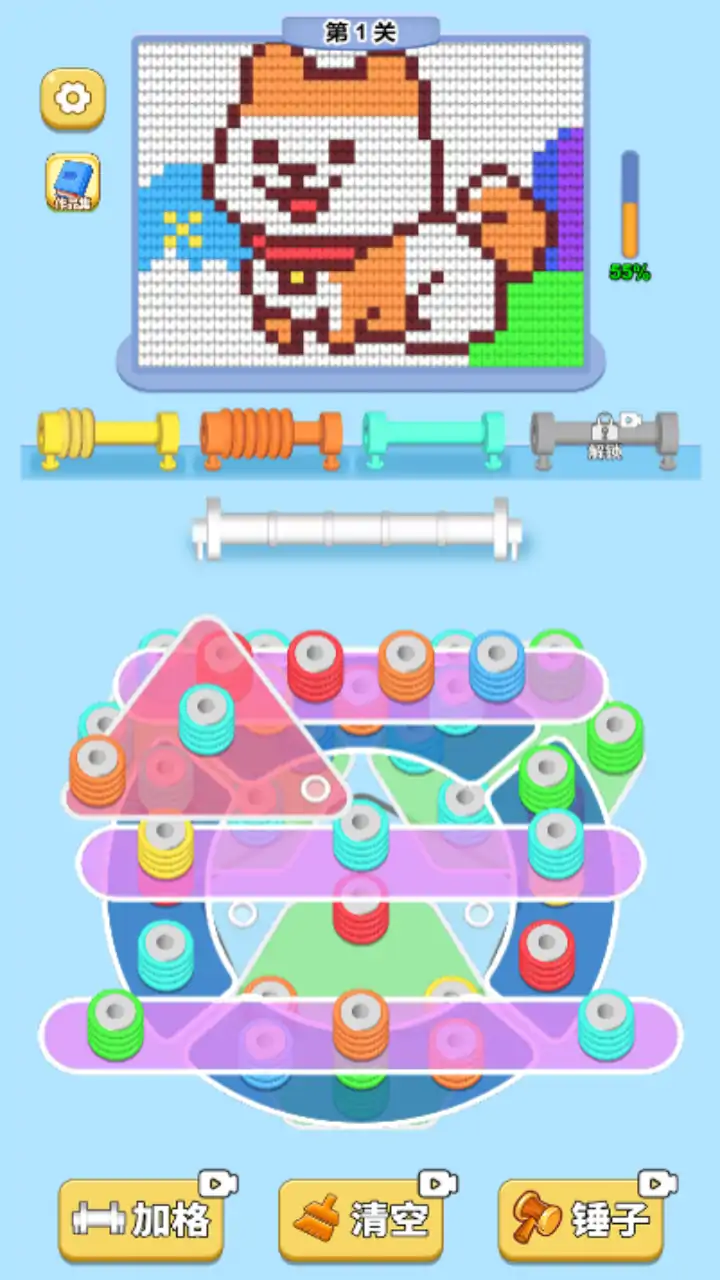Tap the orange ring stack on the pink triangle
Screen dimensions: 720x1280
[x=97, y=768]
